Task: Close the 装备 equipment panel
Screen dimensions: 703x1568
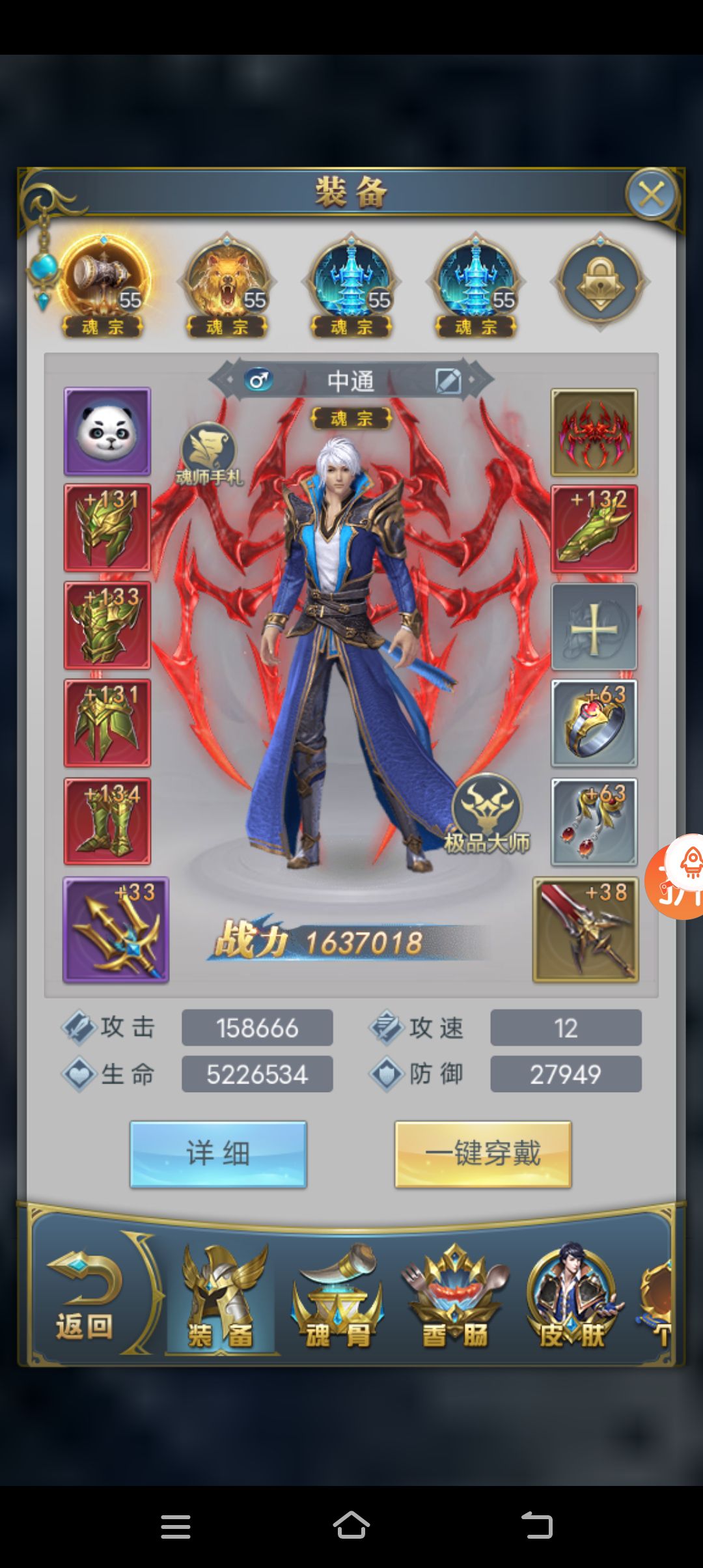Action: click(x=651, y=194)
